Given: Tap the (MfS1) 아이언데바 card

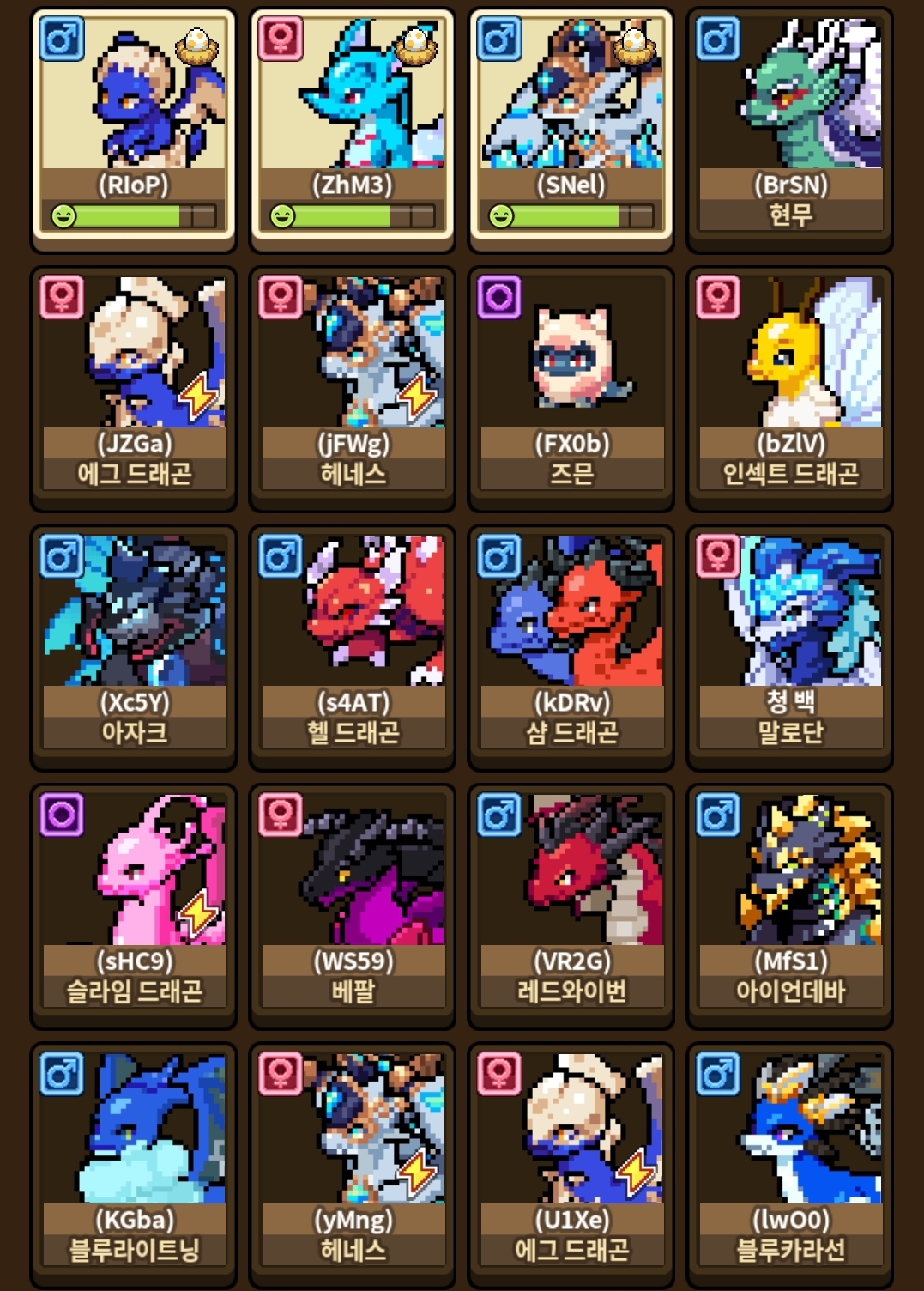Looking at the screenshot, I should click(789, 906).
